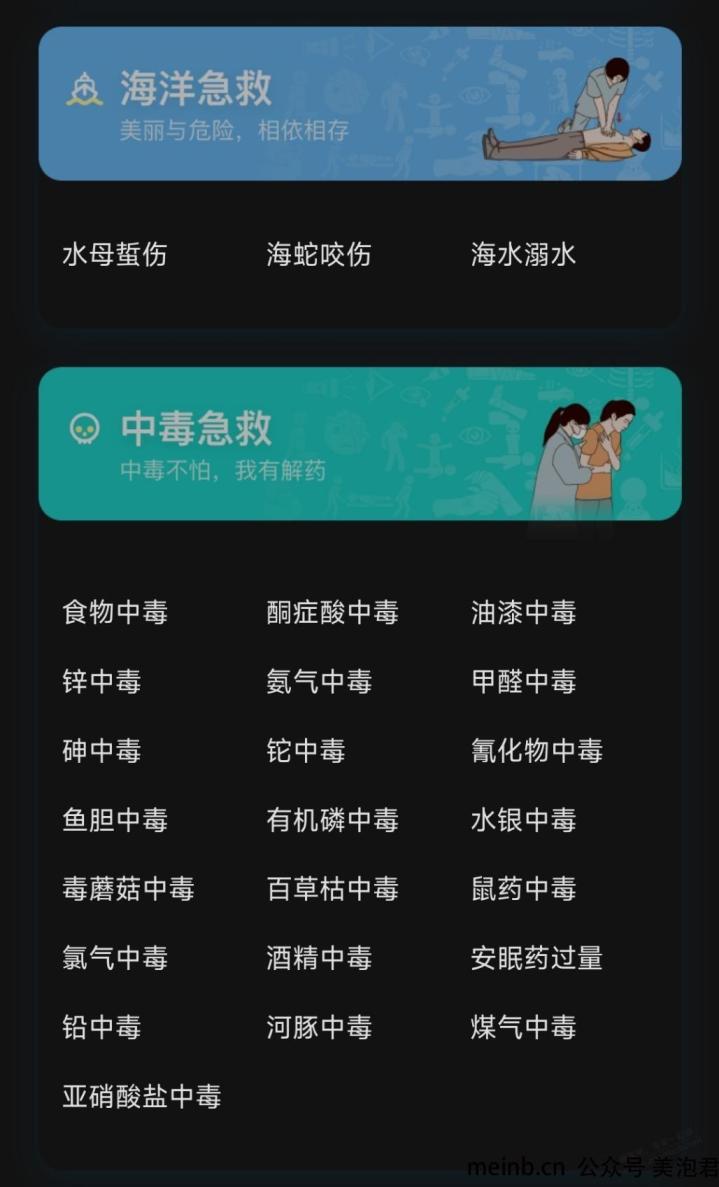
Task: View the 安眠药过量 entry
Action: point(536,957)
